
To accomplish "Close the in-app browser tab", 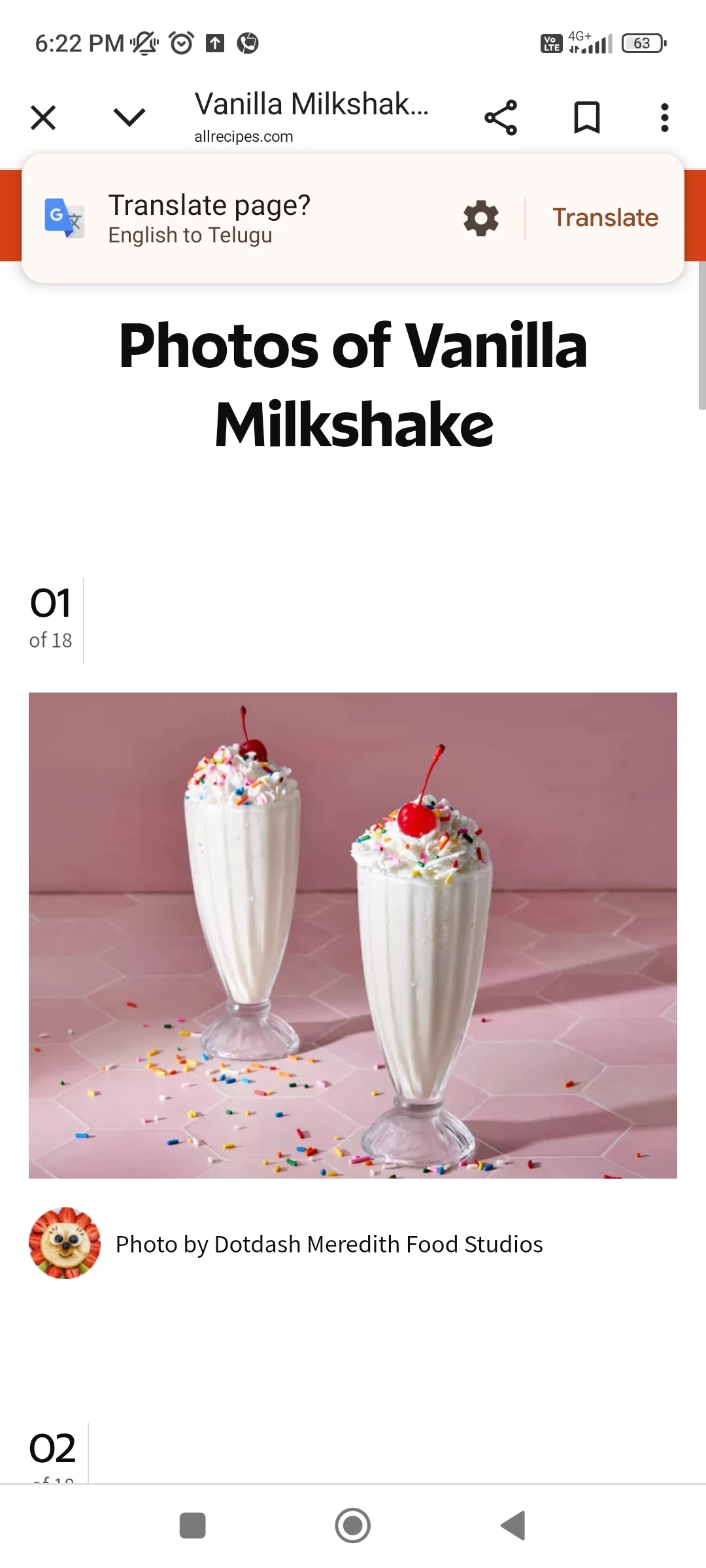I will (43, 118).
